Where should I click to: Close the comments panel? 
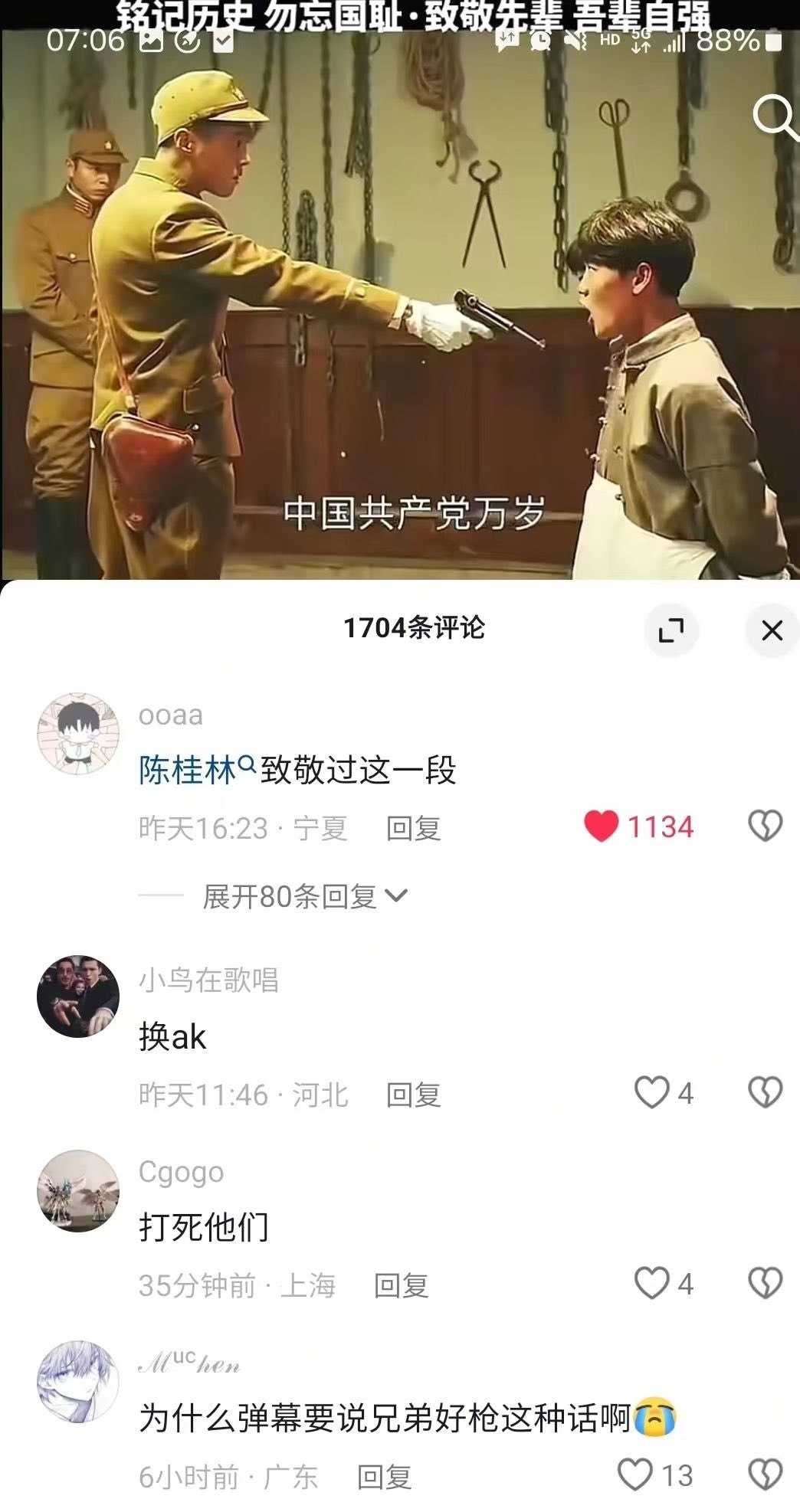[772, 630]
